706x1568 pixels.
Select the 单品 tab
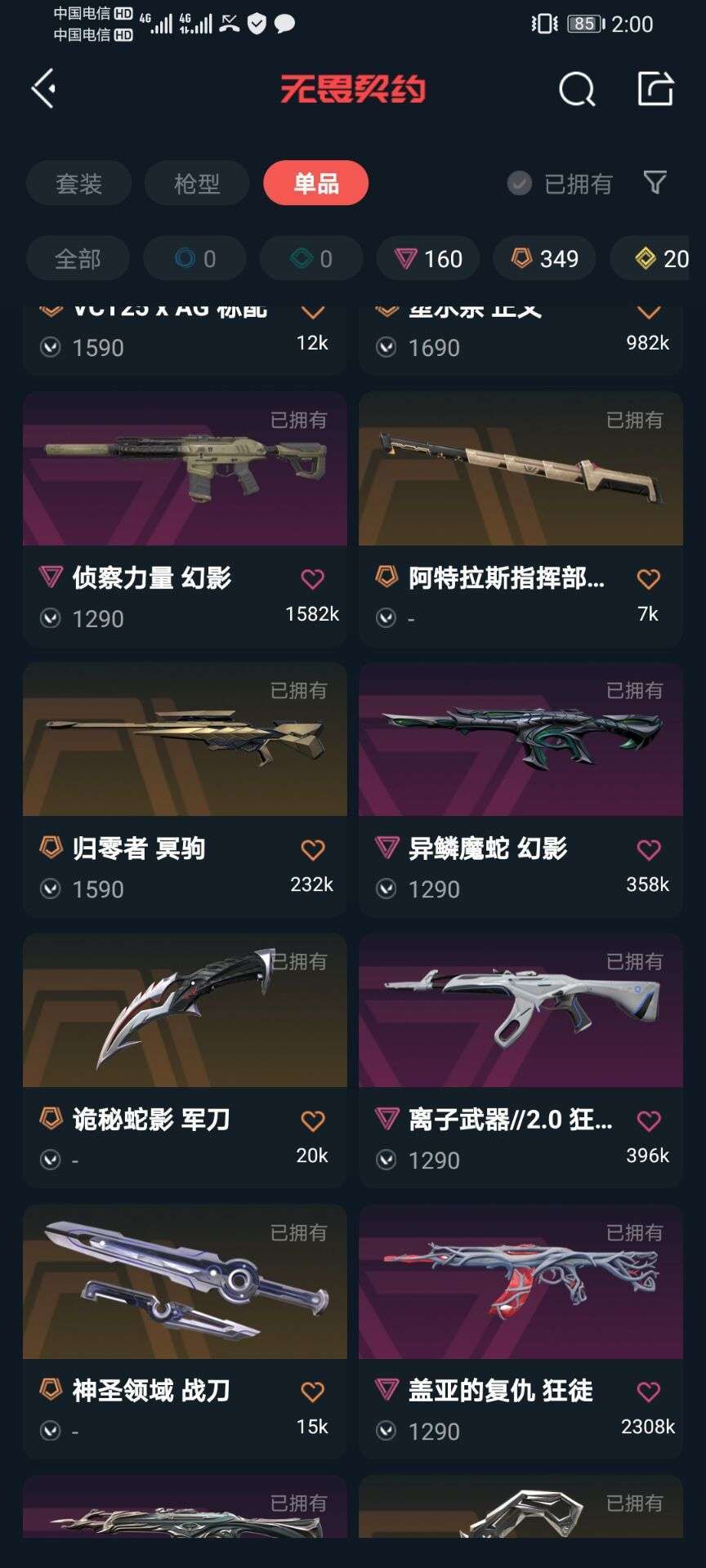pyautogui.click(x=315, y=183)
